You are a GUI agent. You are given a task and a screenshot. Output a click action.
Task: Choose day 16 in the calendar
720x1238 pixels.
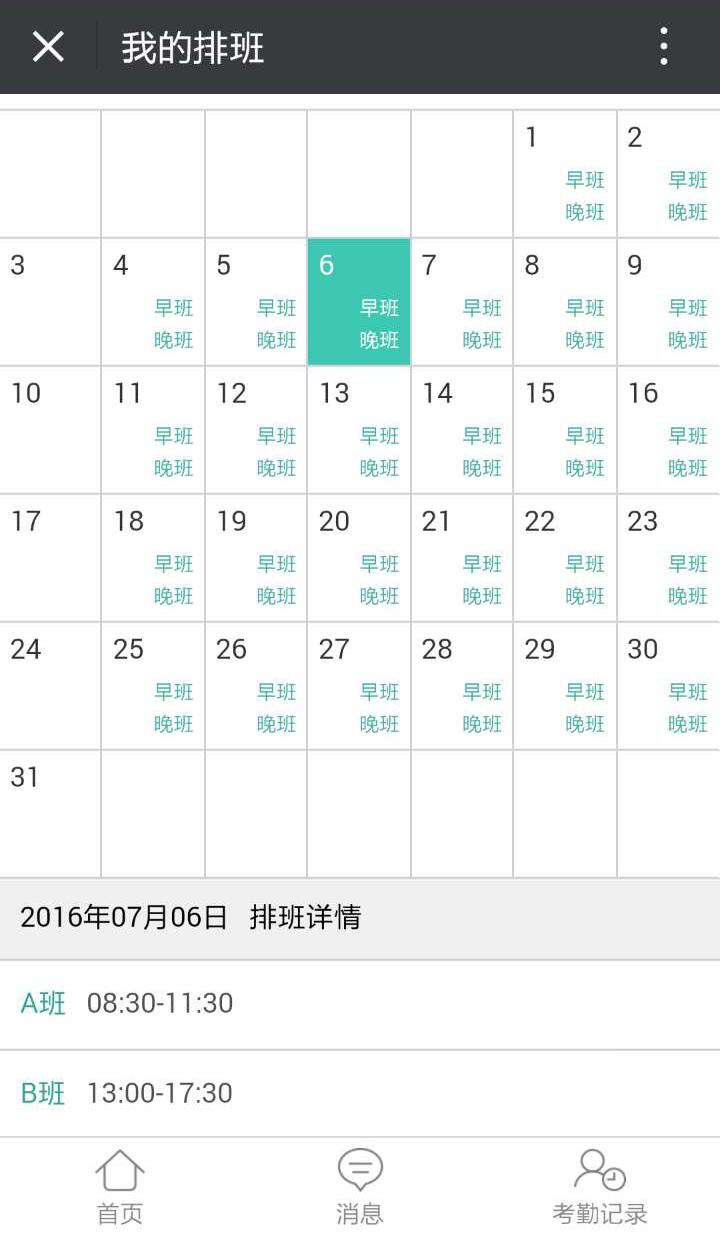tap(669, 430)
